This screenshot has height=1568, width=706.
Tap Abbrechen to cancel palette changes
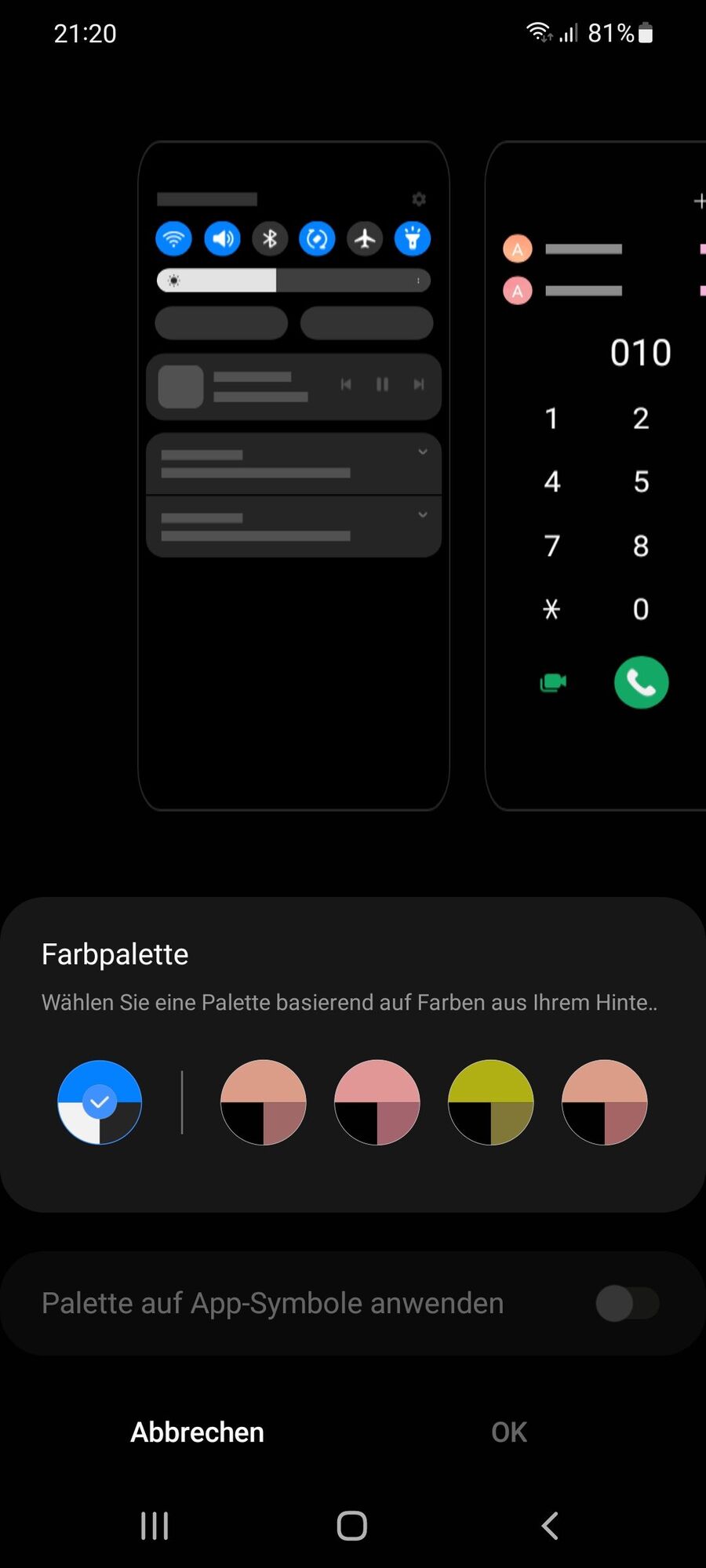[x=197, y=1432]
